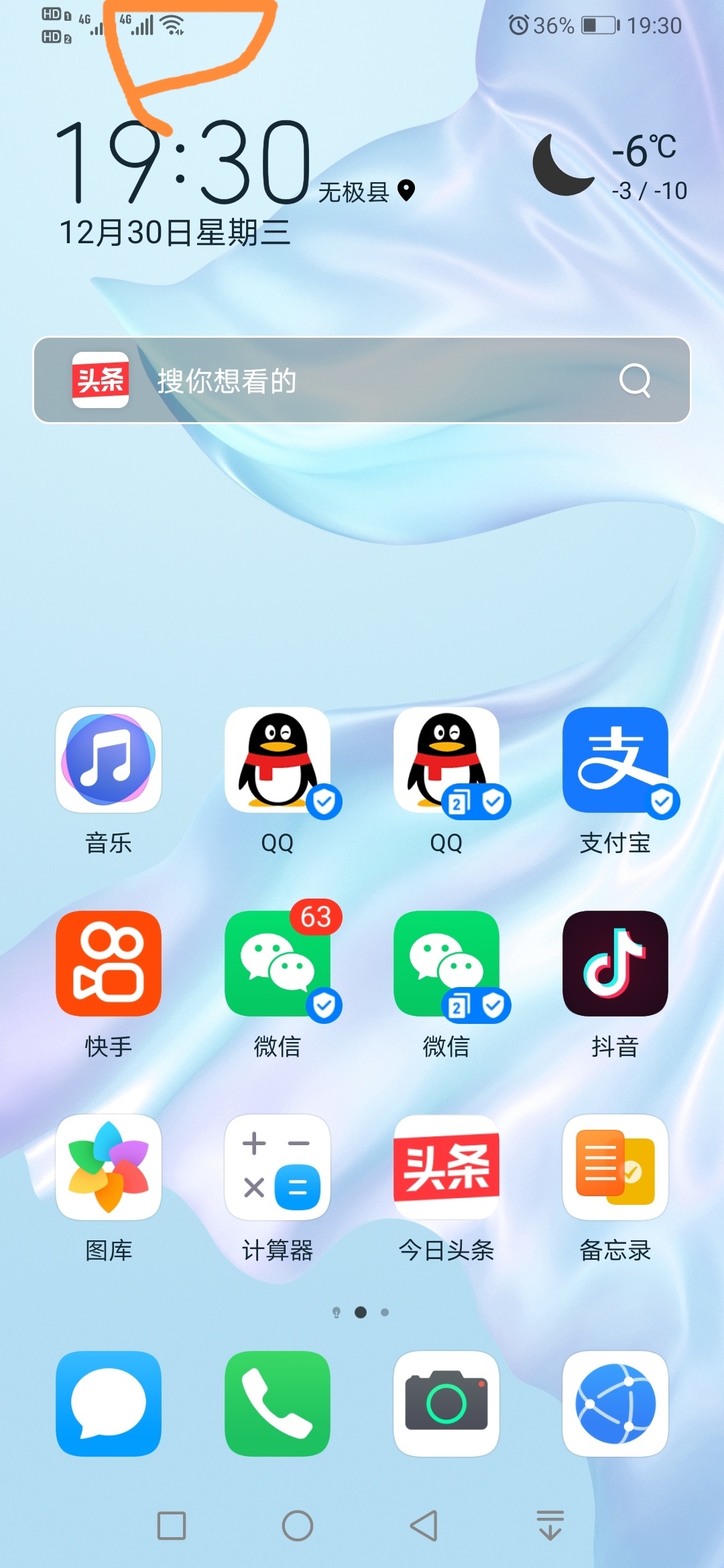Launch 支付宝 Alipay
Screen dimensions: 724x1568
[x=615, y=760]
